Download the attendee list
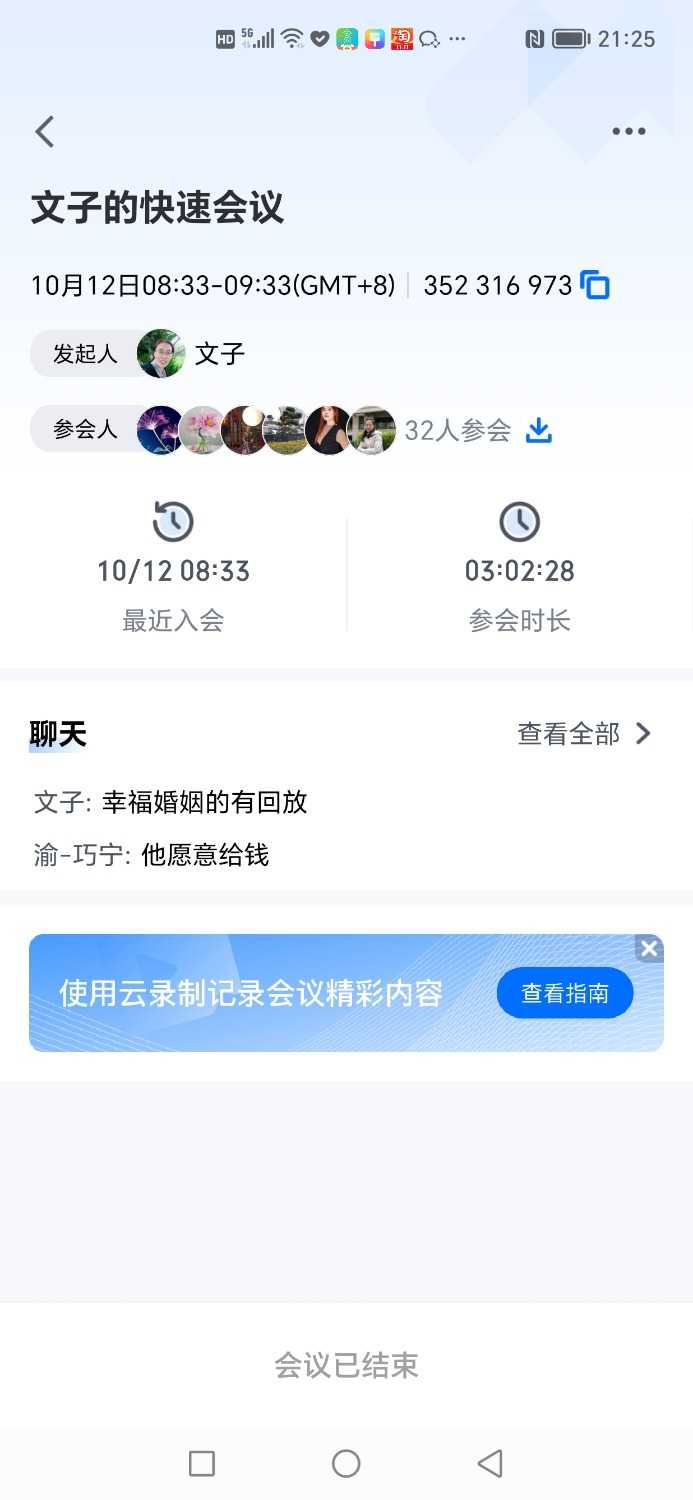693x1500 pixels. (539, 430)
